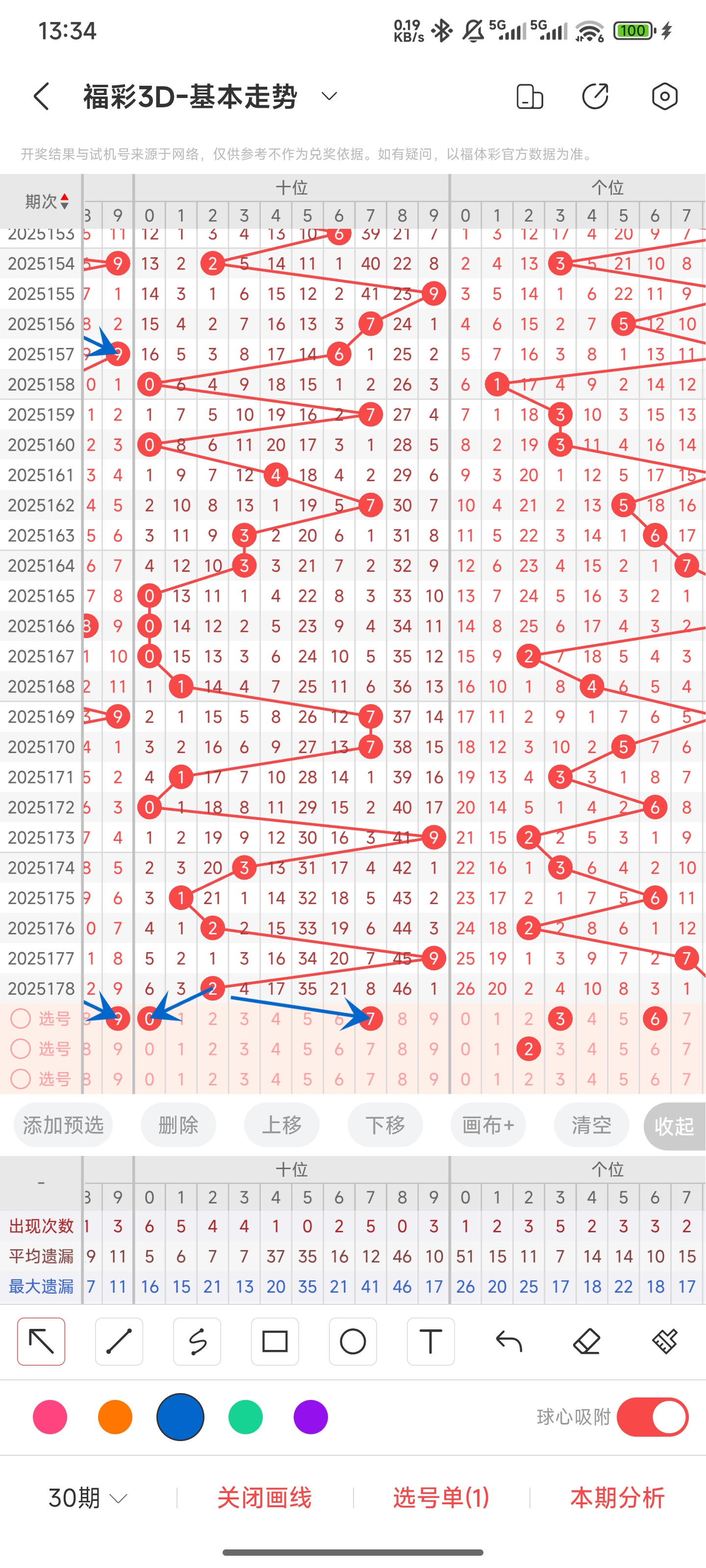Open 本期分析

click(617, 1497)
